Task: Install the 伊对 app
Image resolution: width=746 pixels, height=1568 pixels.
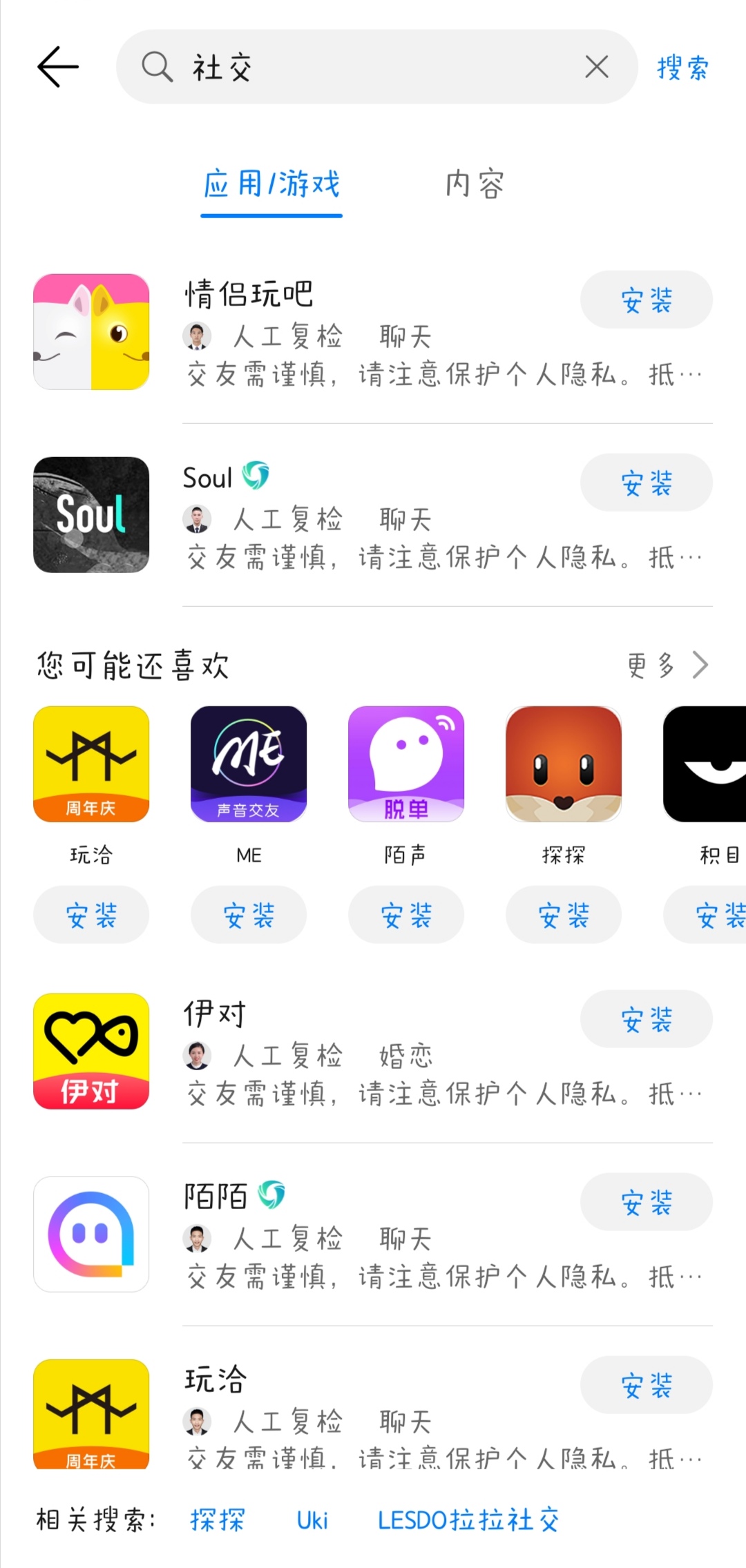Action: 646,1019
